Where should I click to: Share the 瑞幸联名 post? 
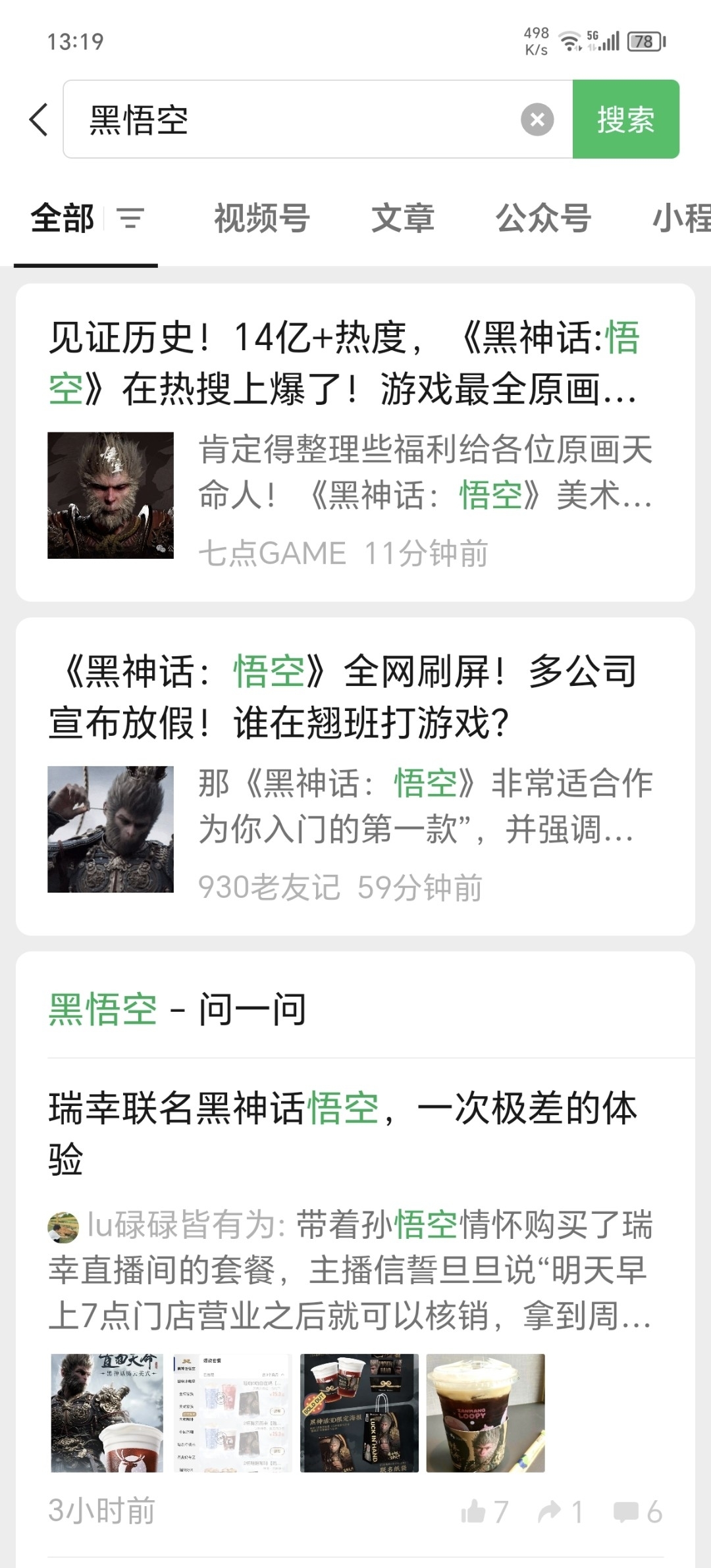560,1511
